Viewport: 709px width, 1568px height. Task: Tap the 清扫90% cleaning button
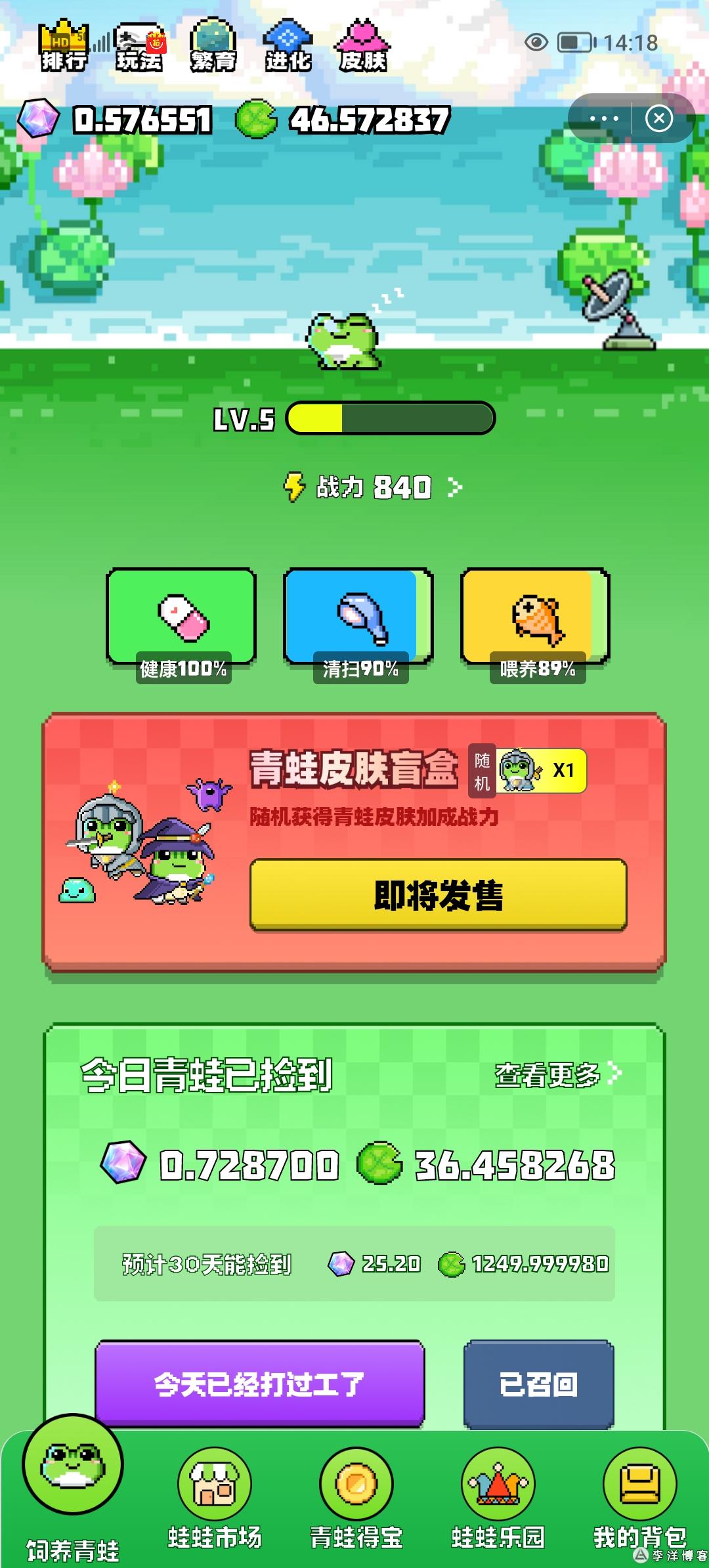pyautogui.click(x=358, y=617)
